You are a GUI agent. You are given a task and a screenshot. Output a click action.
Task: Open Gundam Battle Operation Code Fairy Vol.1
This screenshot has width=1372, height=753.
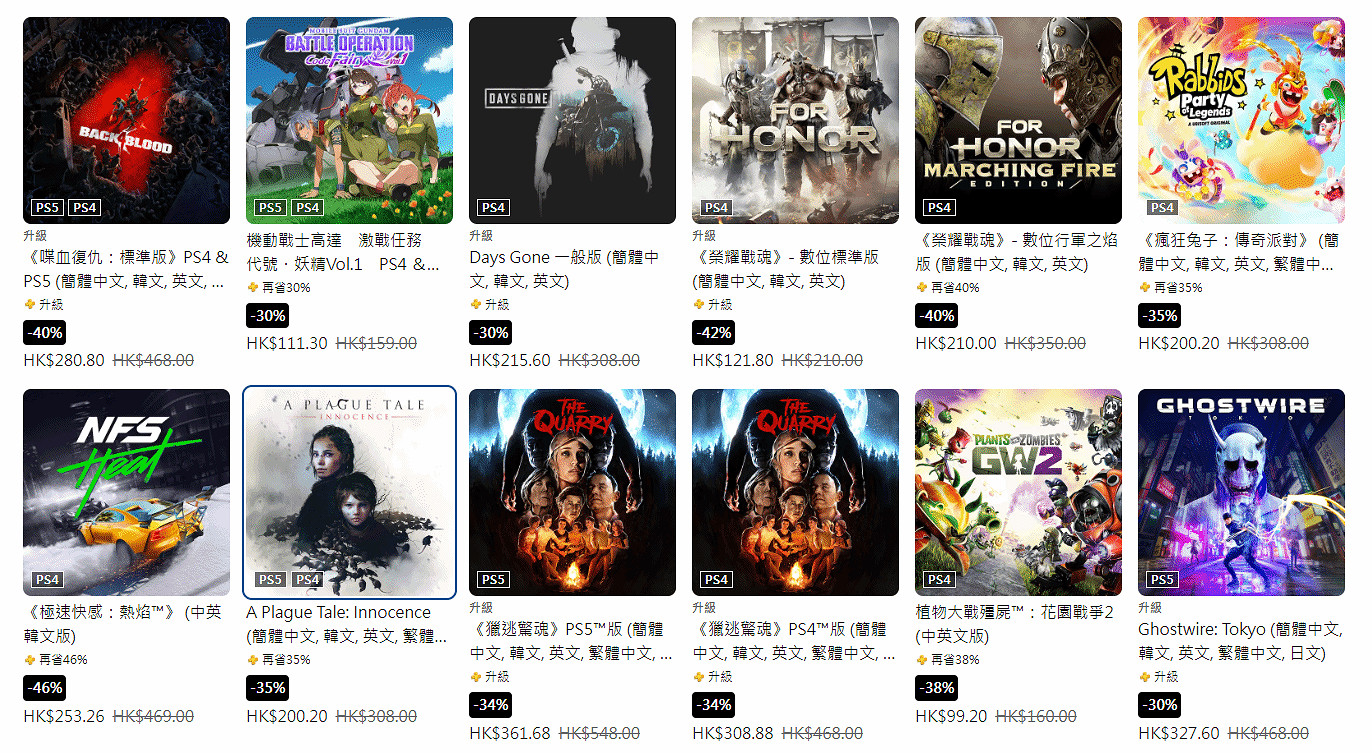pyautogui.click(x=349, y=120)
